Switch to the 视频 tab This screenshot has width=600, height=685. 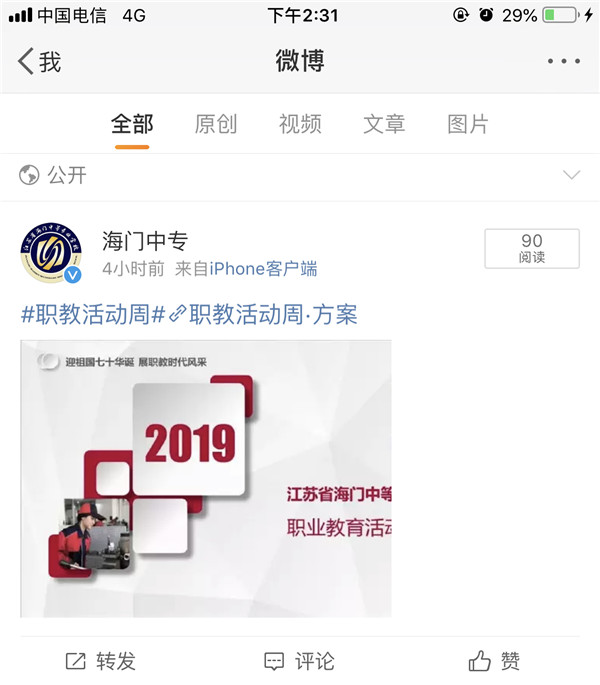(300, 124)
